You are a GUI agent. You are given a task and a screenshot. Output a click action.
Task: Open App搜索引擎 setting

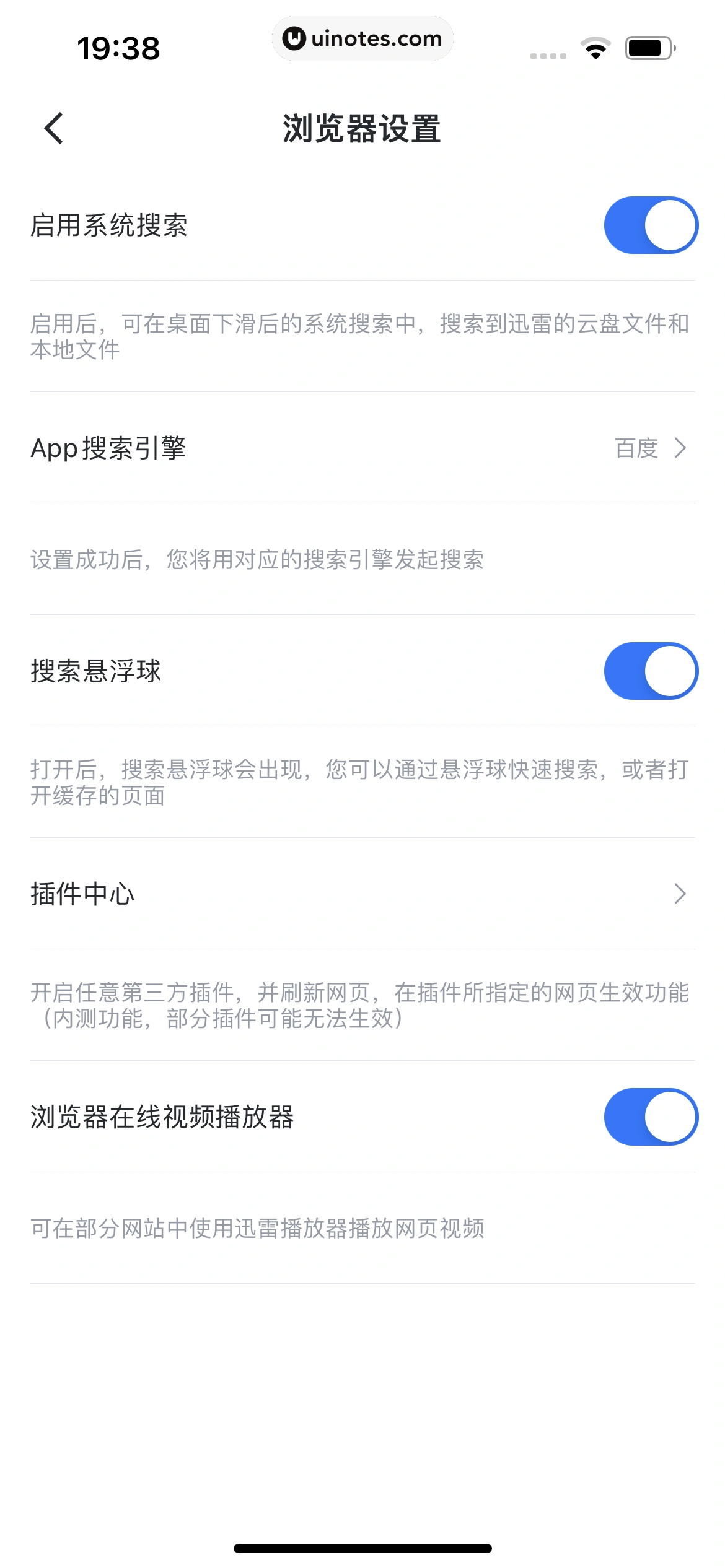click(362, 448)
